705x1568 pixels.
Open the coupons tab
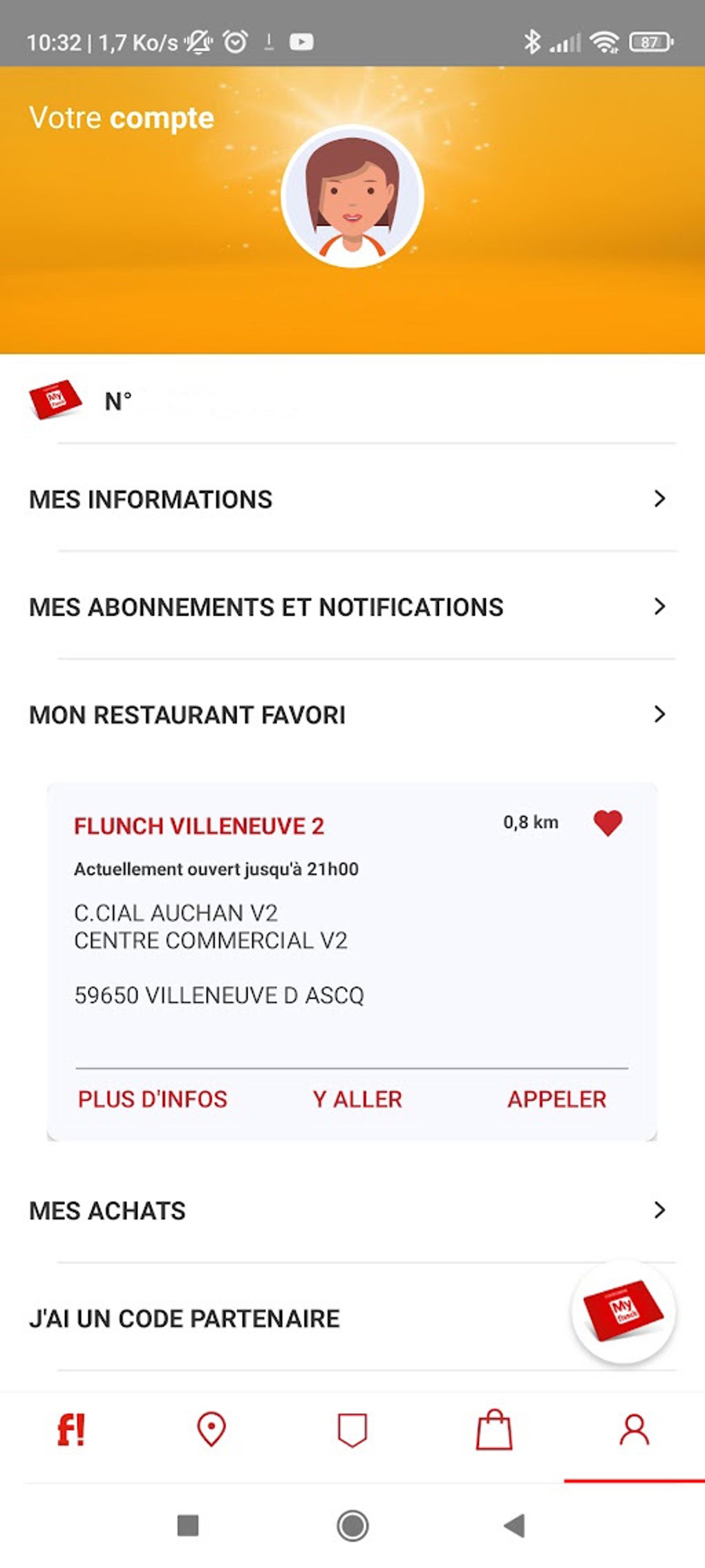(352, 1430)
